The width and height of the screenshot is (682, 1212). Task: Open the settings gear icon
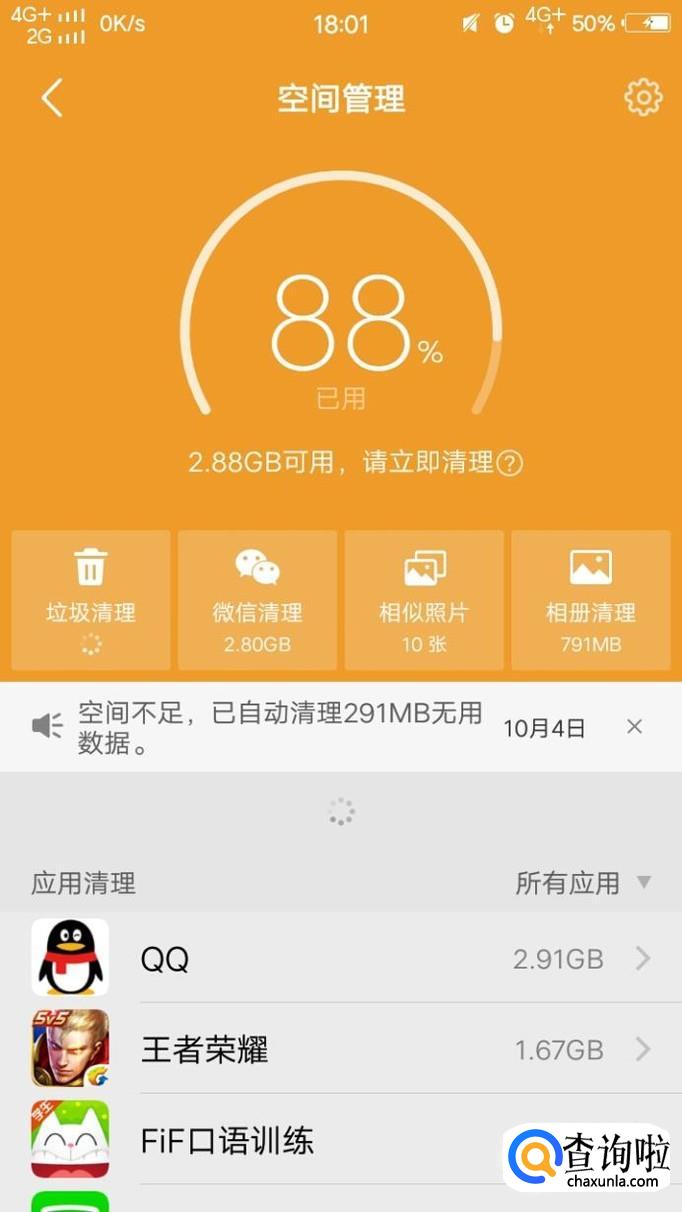pyautogui.click(x=642, y=98)
